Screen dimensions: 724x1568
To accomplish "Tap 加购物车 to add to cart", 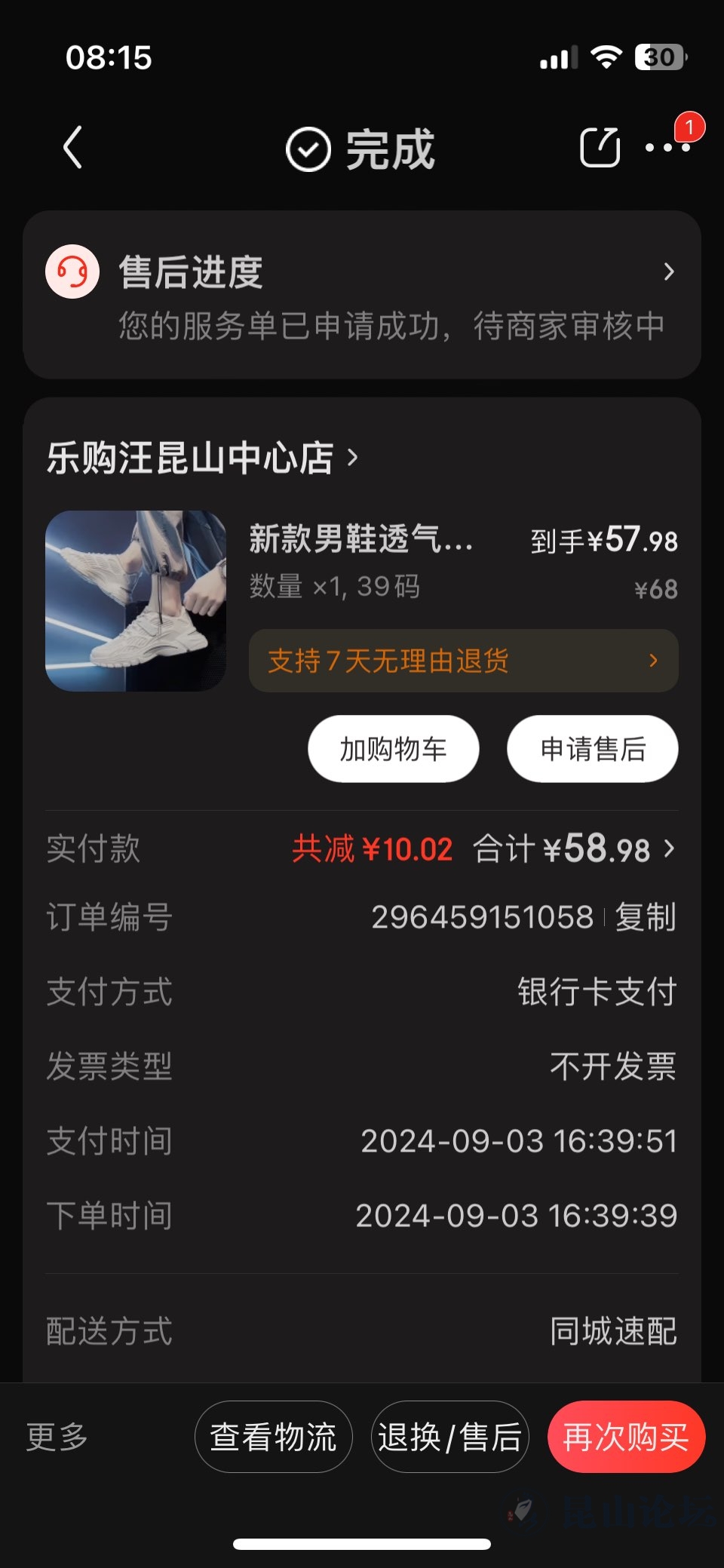I will pyautogui.click(x=393, y=749).
